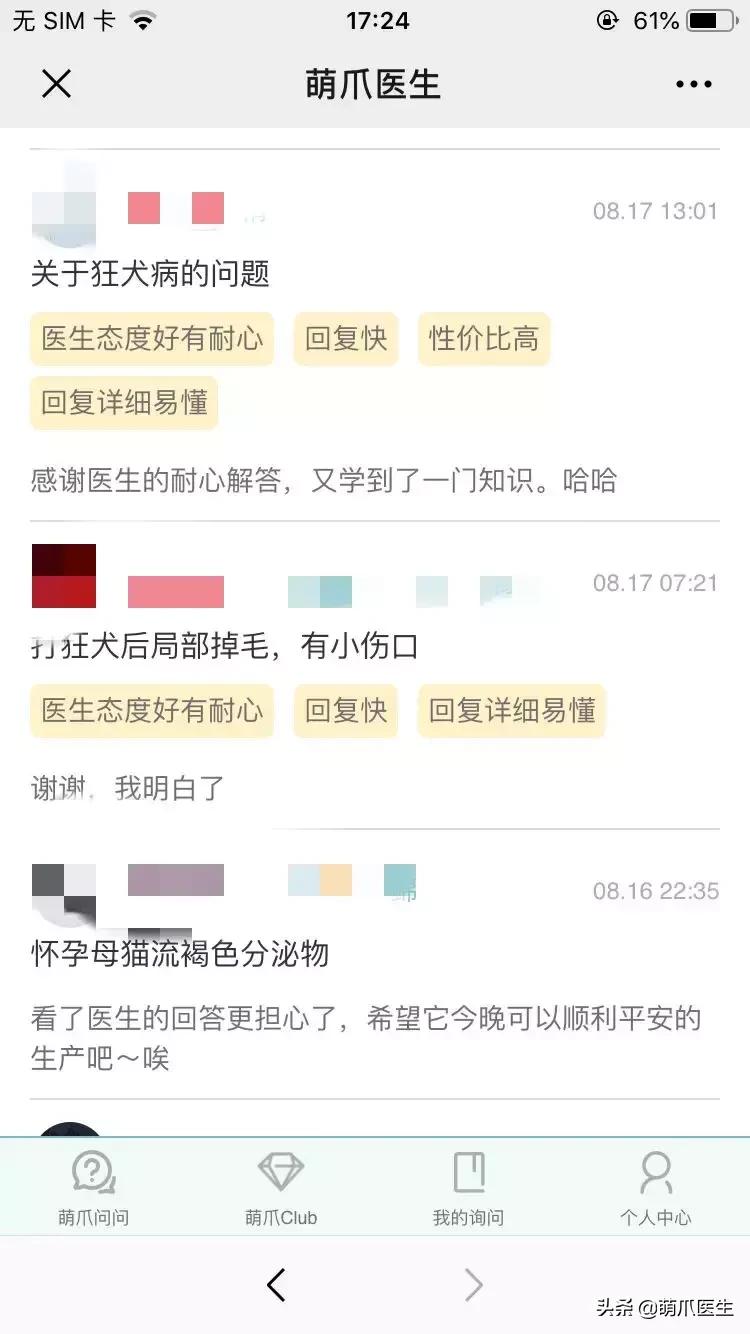The width and height of the screenshot is (750, 1334).
Task: Select the 回复快 tag on the second review
Action: coord(345,711)
